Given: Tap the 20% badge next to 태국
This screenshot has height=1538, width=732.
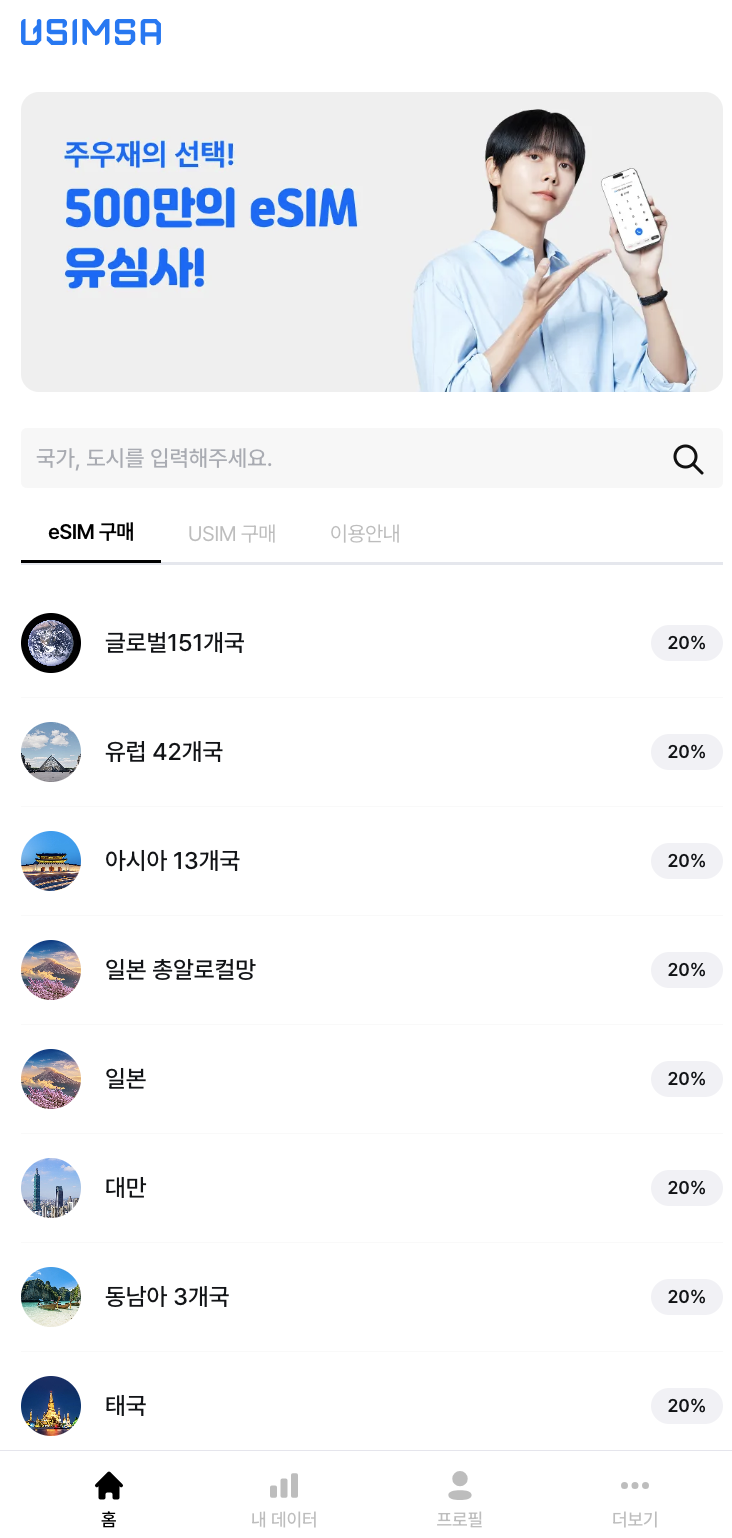Looking at the screenshot, I should (x=686, y=1406).
